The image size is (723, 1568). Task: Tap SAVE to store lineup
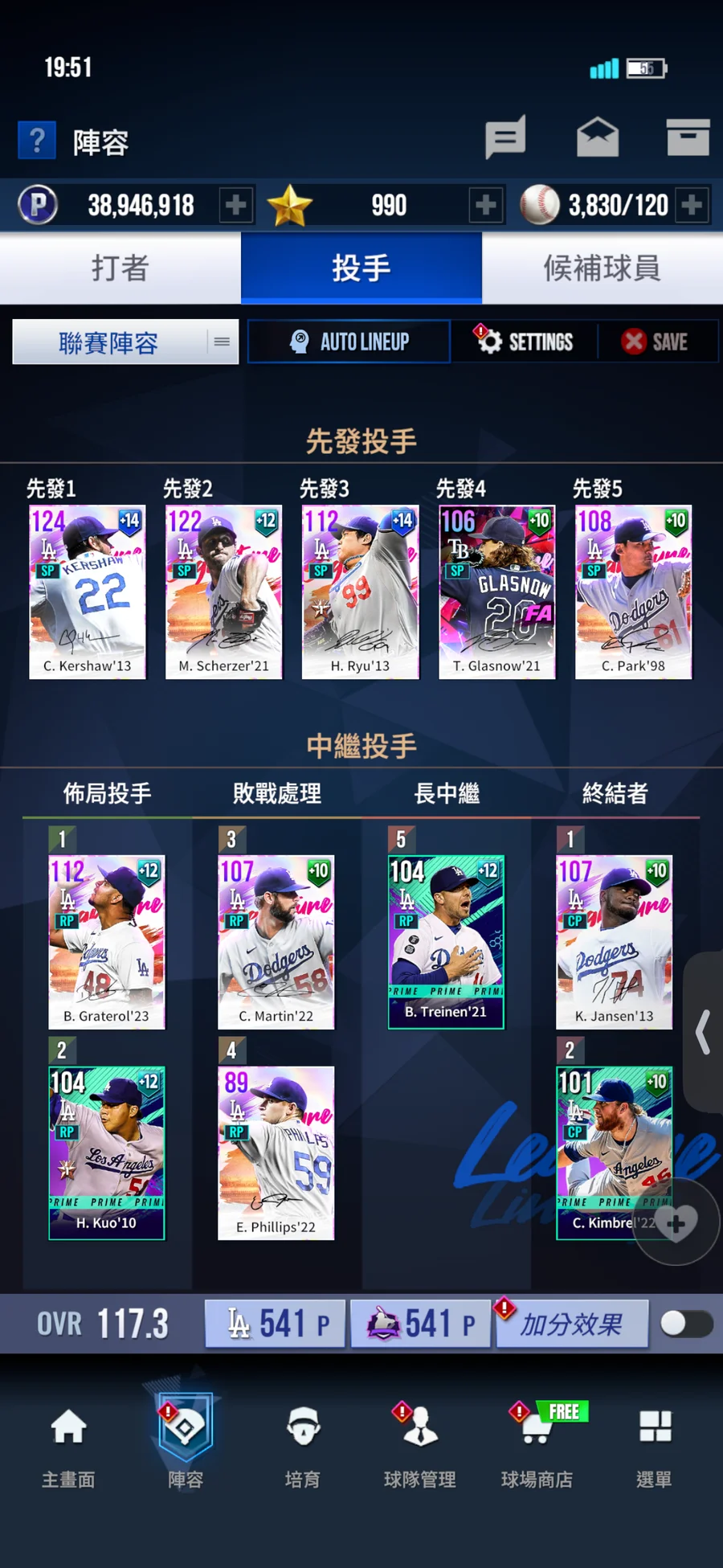coord(656,342)
